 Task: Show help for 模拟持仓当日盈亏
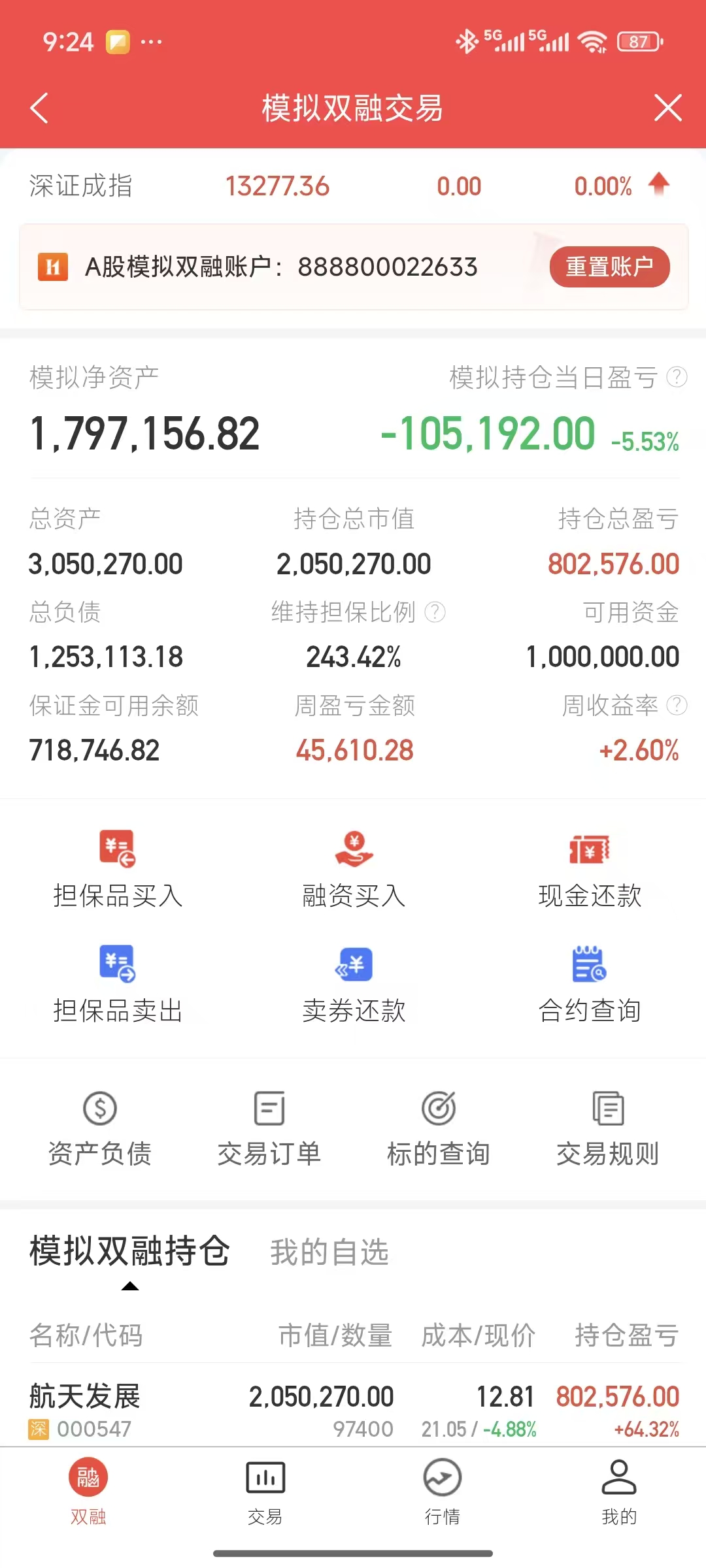(677, 377)
